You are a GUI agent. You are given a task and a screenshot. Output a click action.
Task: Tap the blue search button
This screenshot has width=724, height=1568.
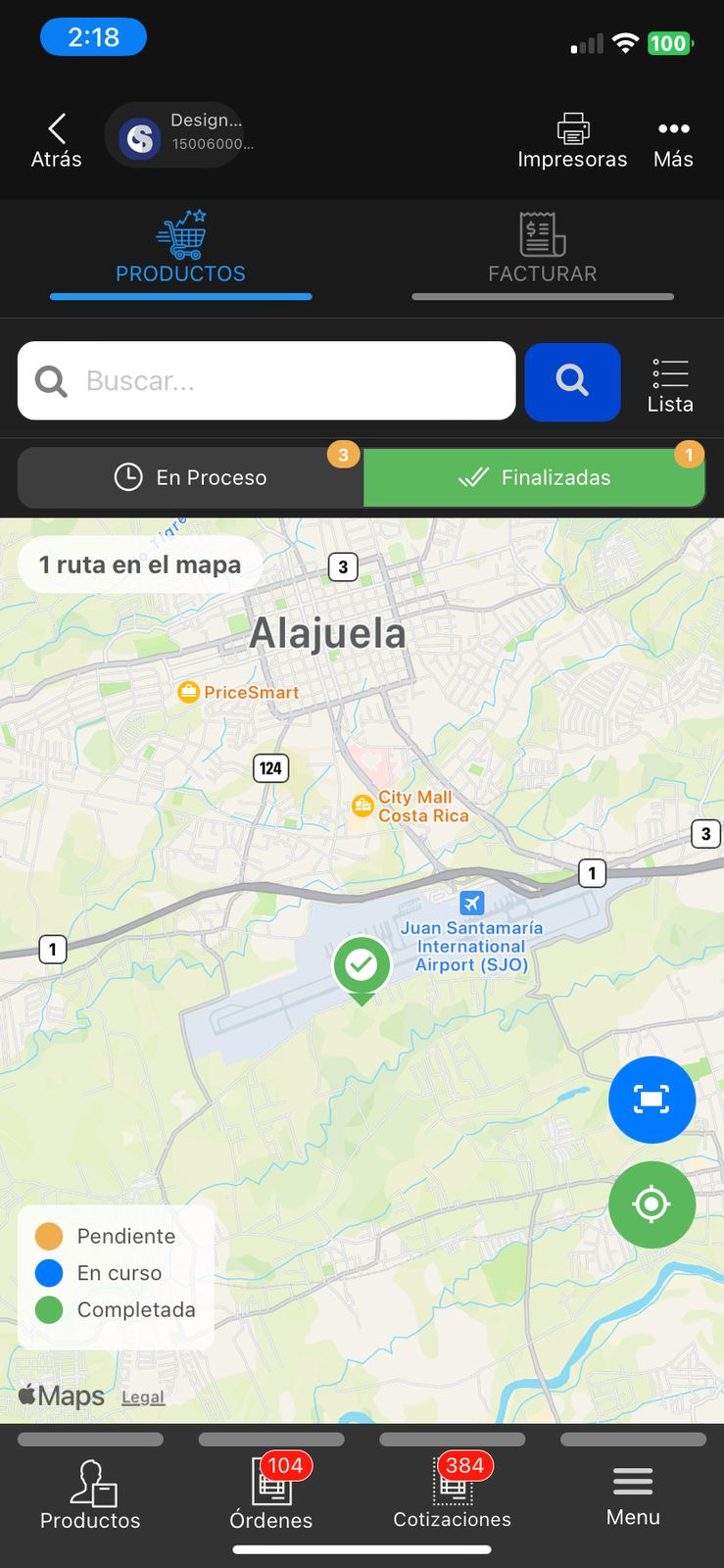(572, 381)
